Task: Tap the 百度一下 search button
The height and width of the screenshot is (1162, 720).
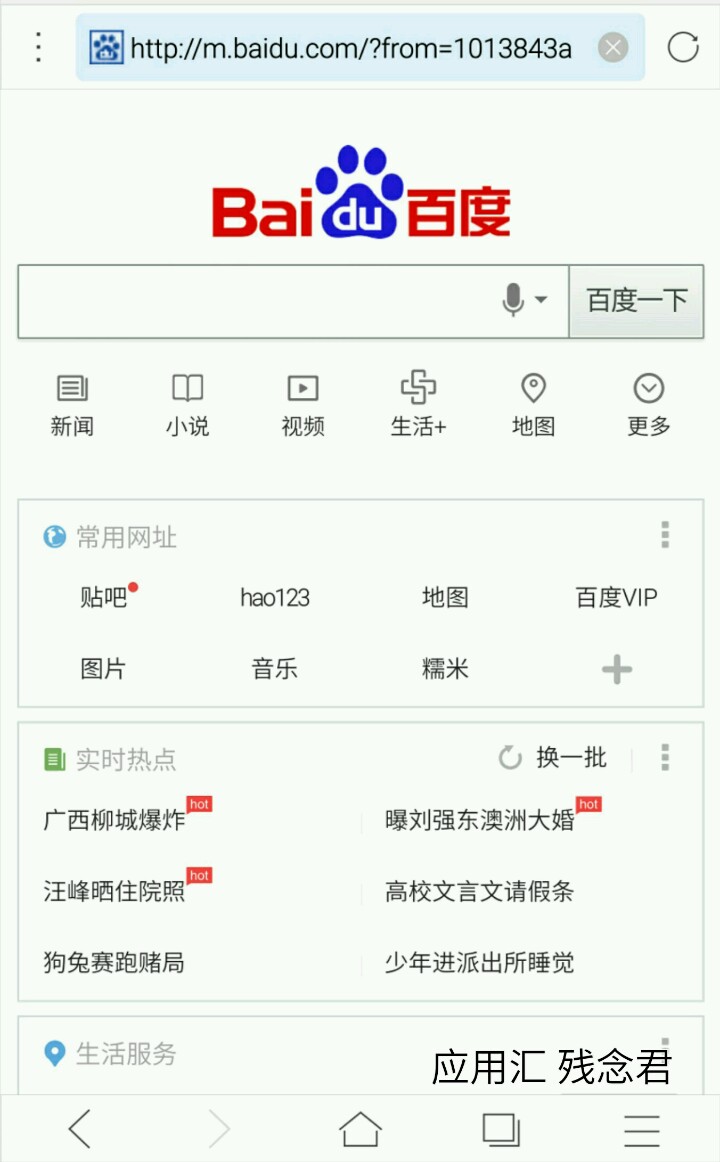Action: (637, 301)
